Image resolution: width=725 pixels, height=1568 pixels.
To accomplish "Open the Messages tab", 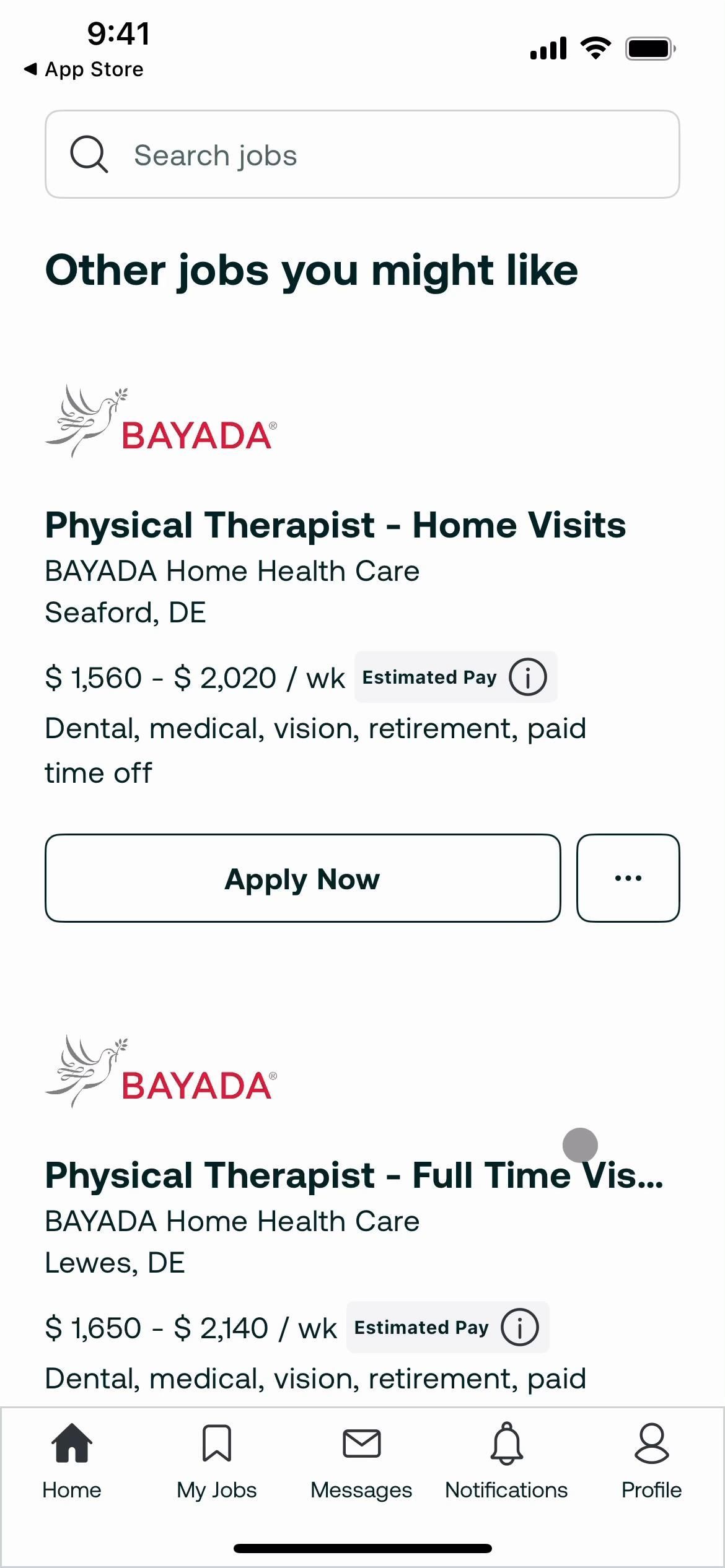I will click(x=361, y=1460).
